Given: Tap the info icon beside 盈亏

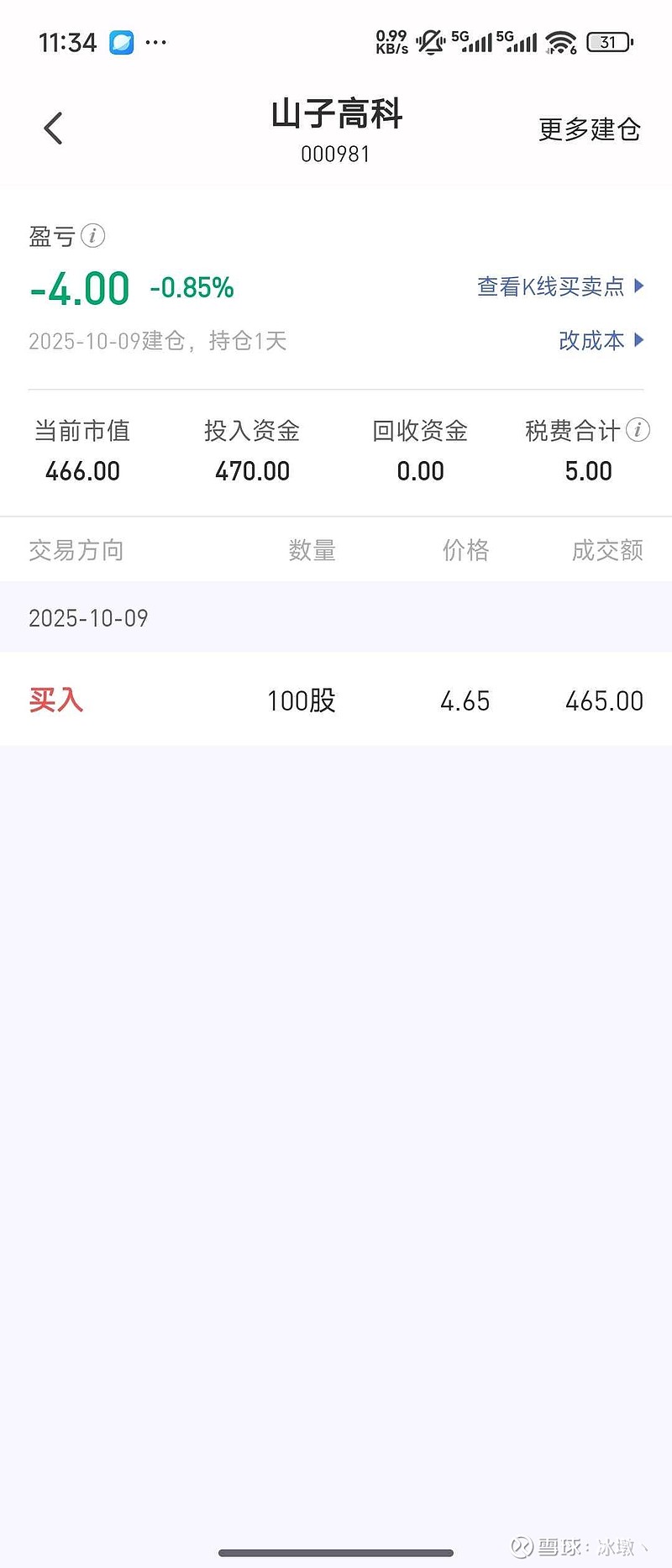Looking at the screenshot, I should point(92,236).
